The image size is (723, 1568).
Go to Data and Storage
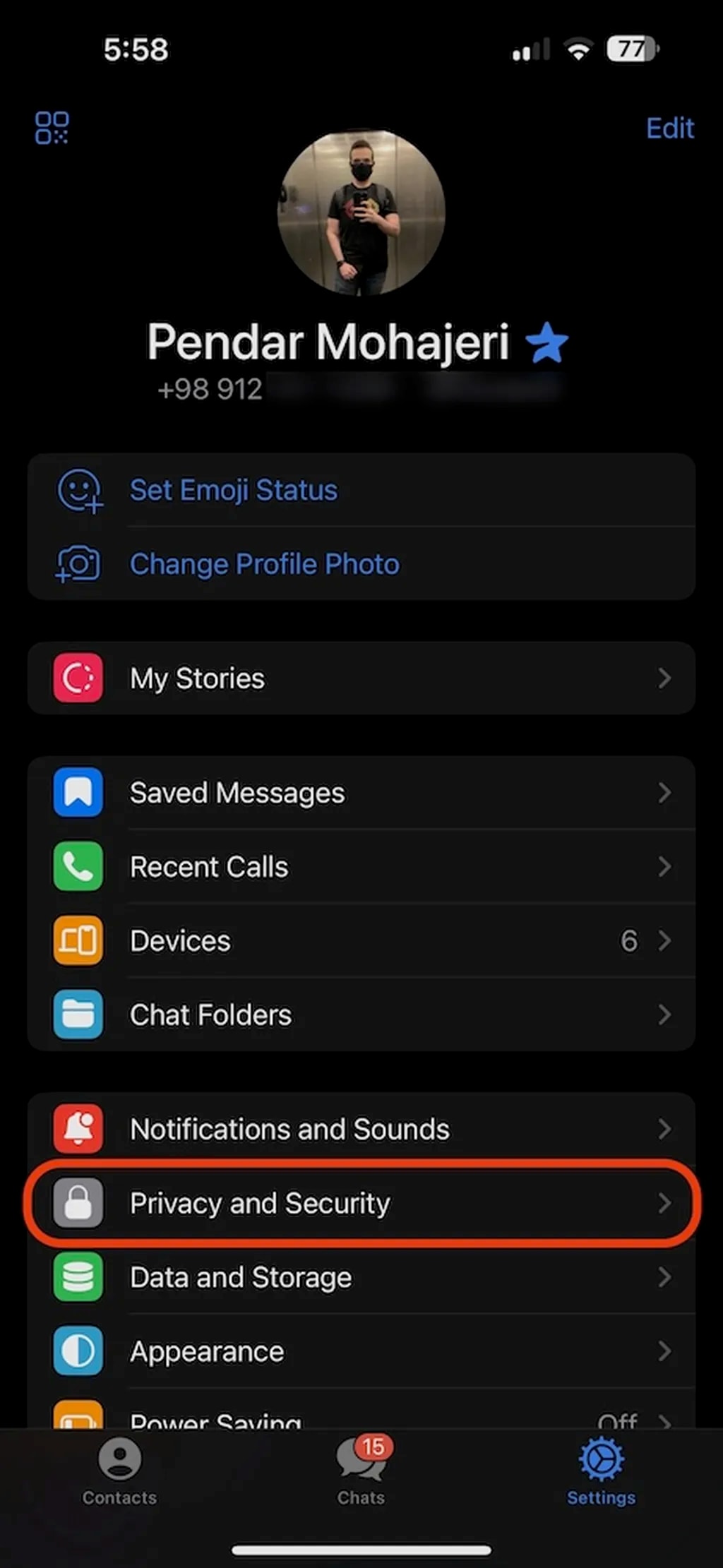pos(361,1277)
